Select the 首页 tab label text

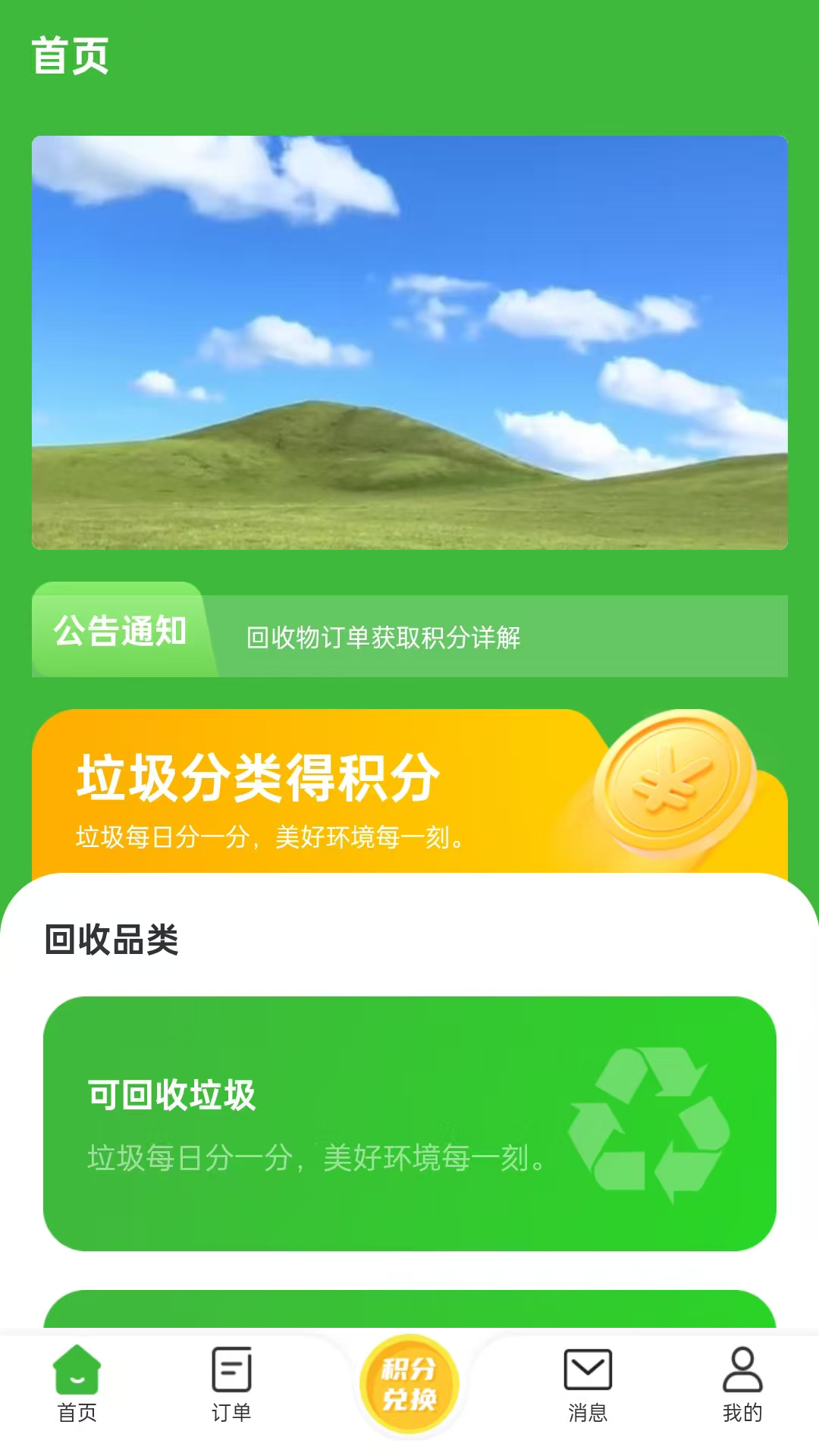pos(78,1413)
